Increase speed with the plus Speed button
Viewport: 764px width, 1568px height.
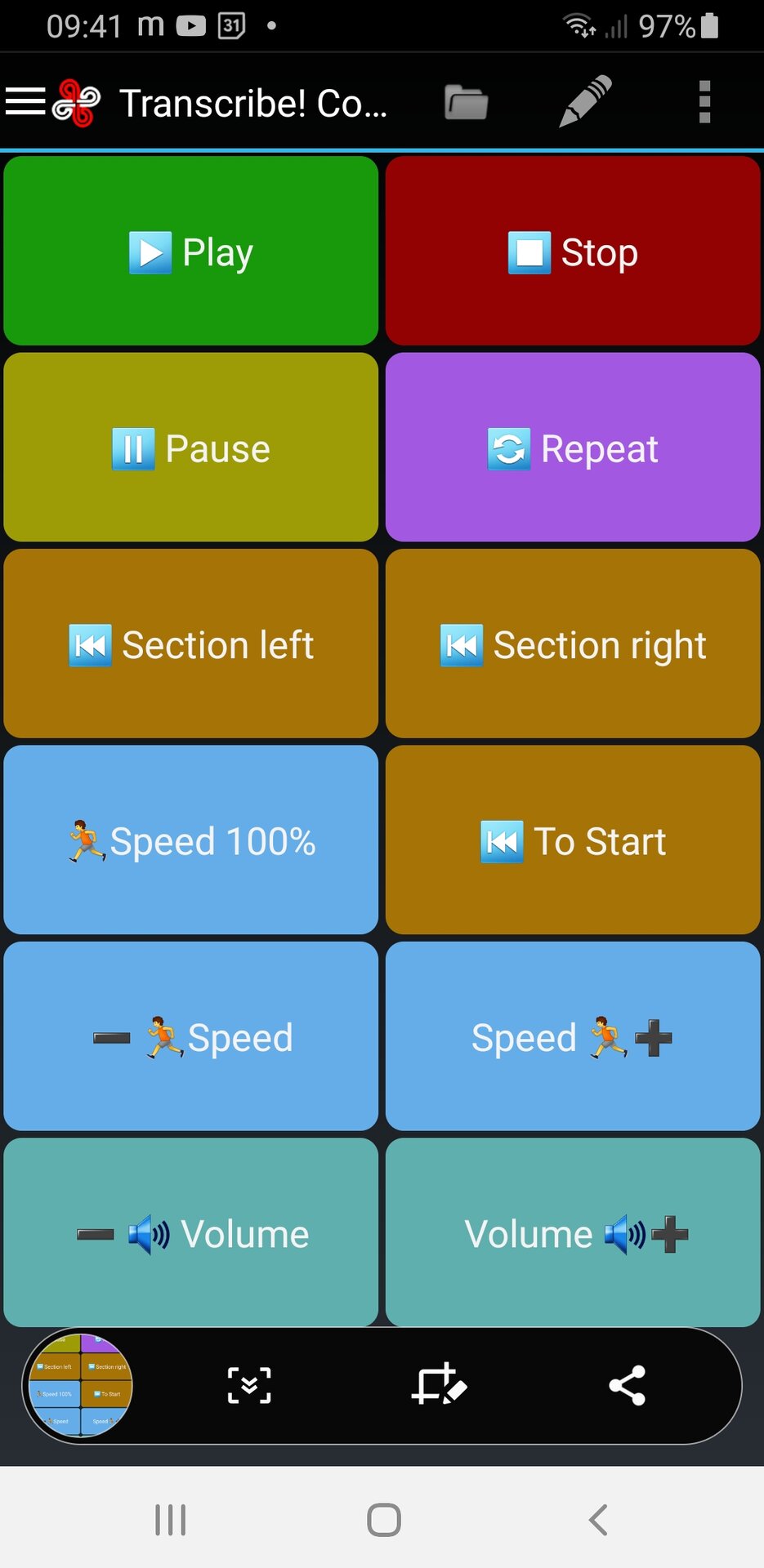pyautogui.click(x=573, y=1036)
